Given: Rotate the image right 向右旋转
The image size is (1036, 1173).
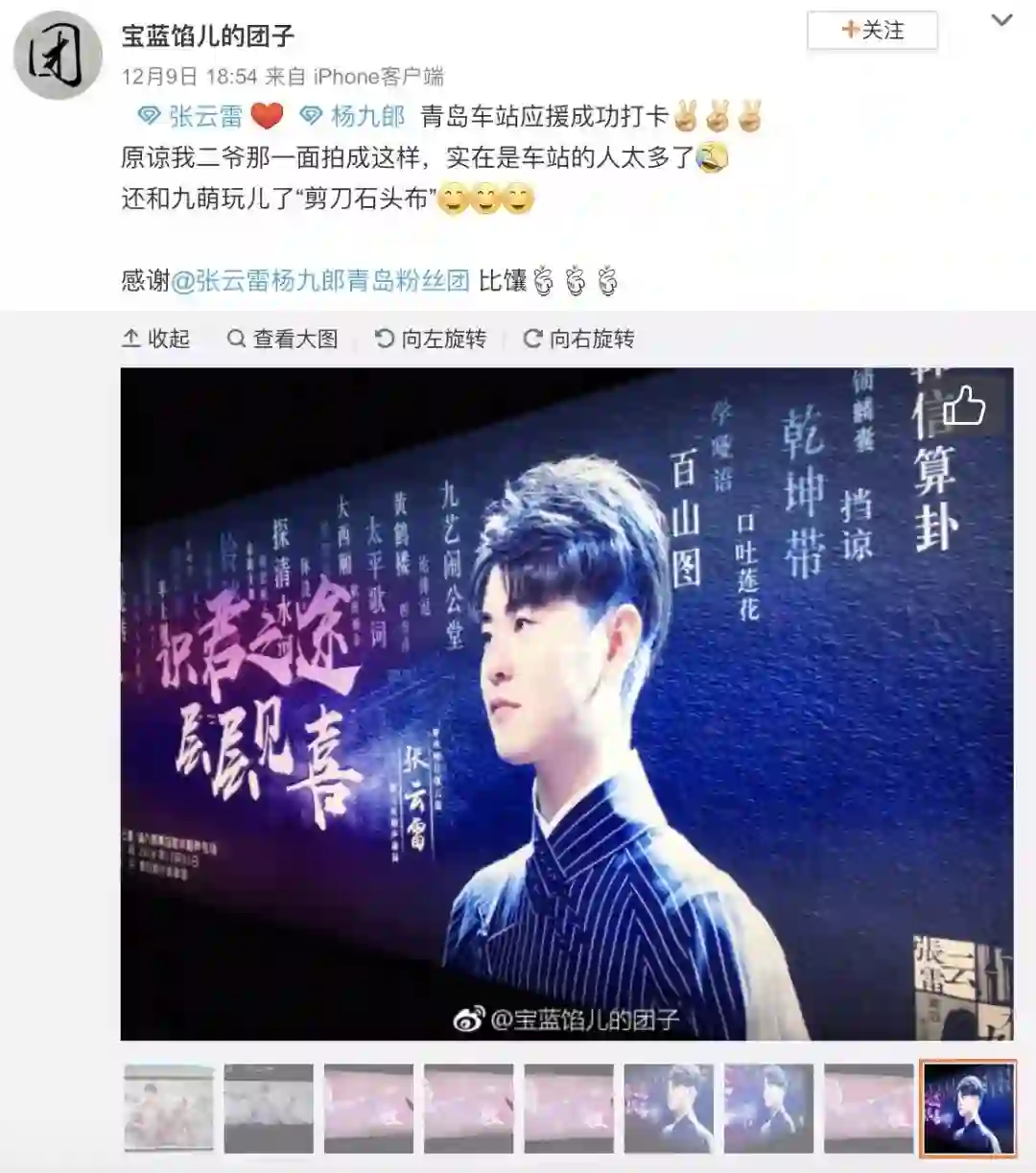Looking at the screenshot, I should point(578,339).
